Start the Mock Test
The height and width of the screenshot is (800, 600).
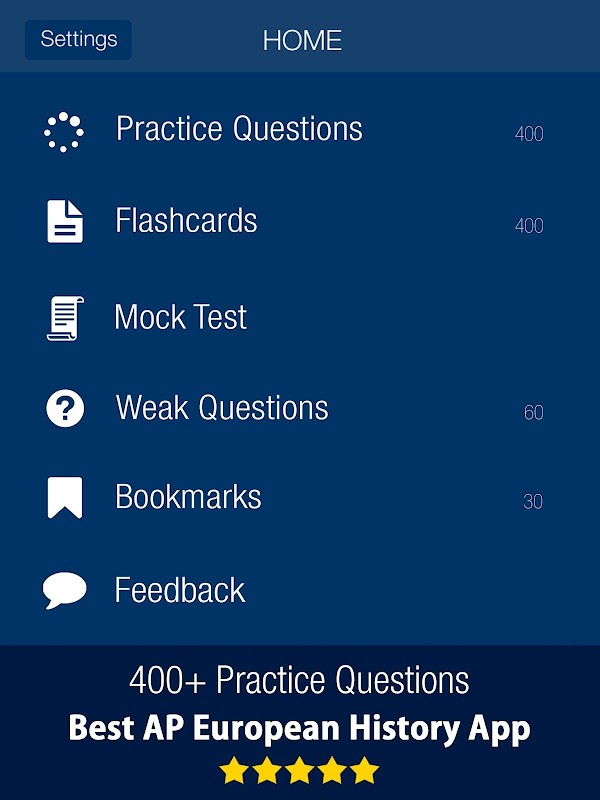click(300, 317)
